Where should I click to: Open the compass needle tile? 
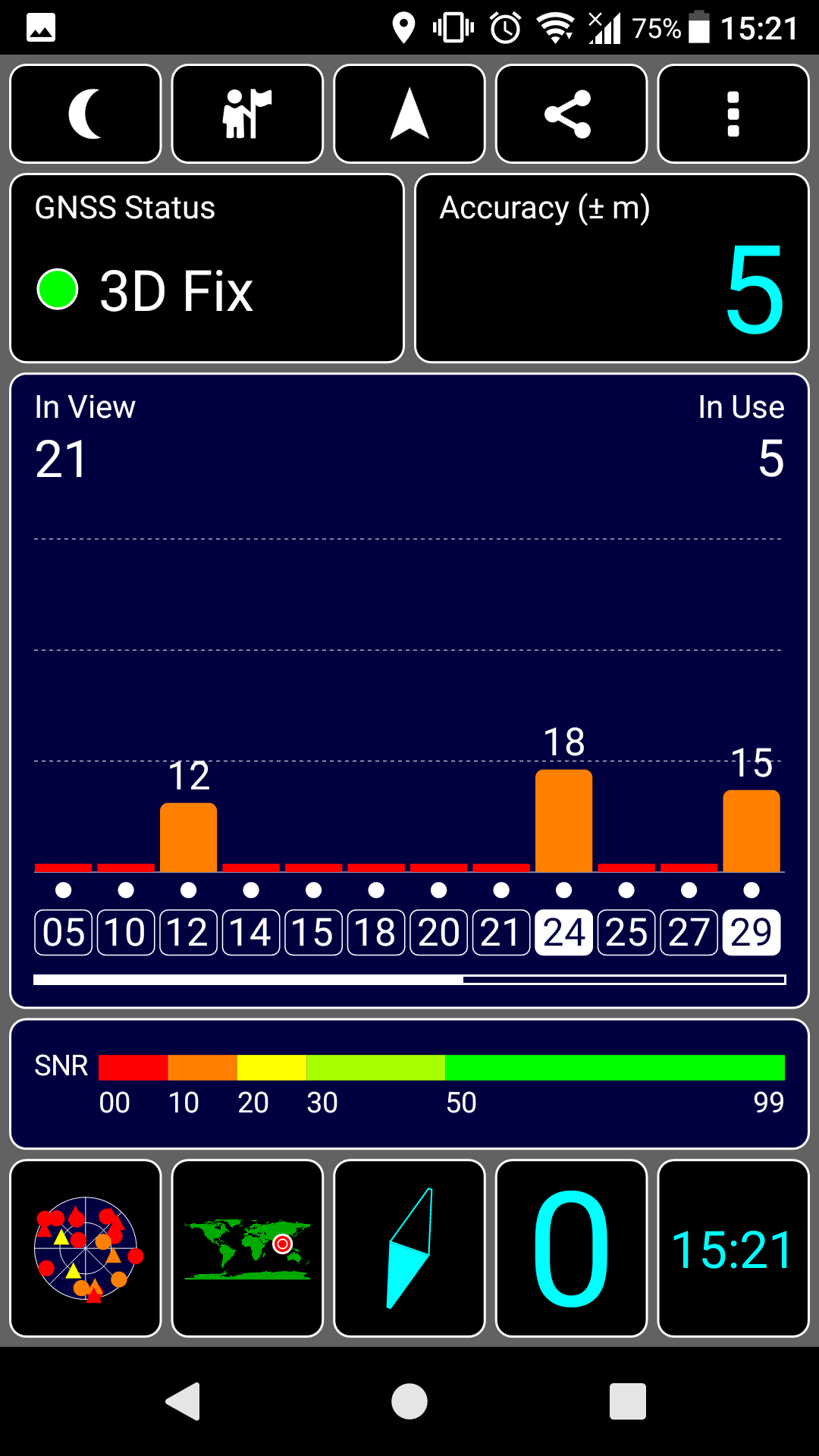click(409, 1248)
